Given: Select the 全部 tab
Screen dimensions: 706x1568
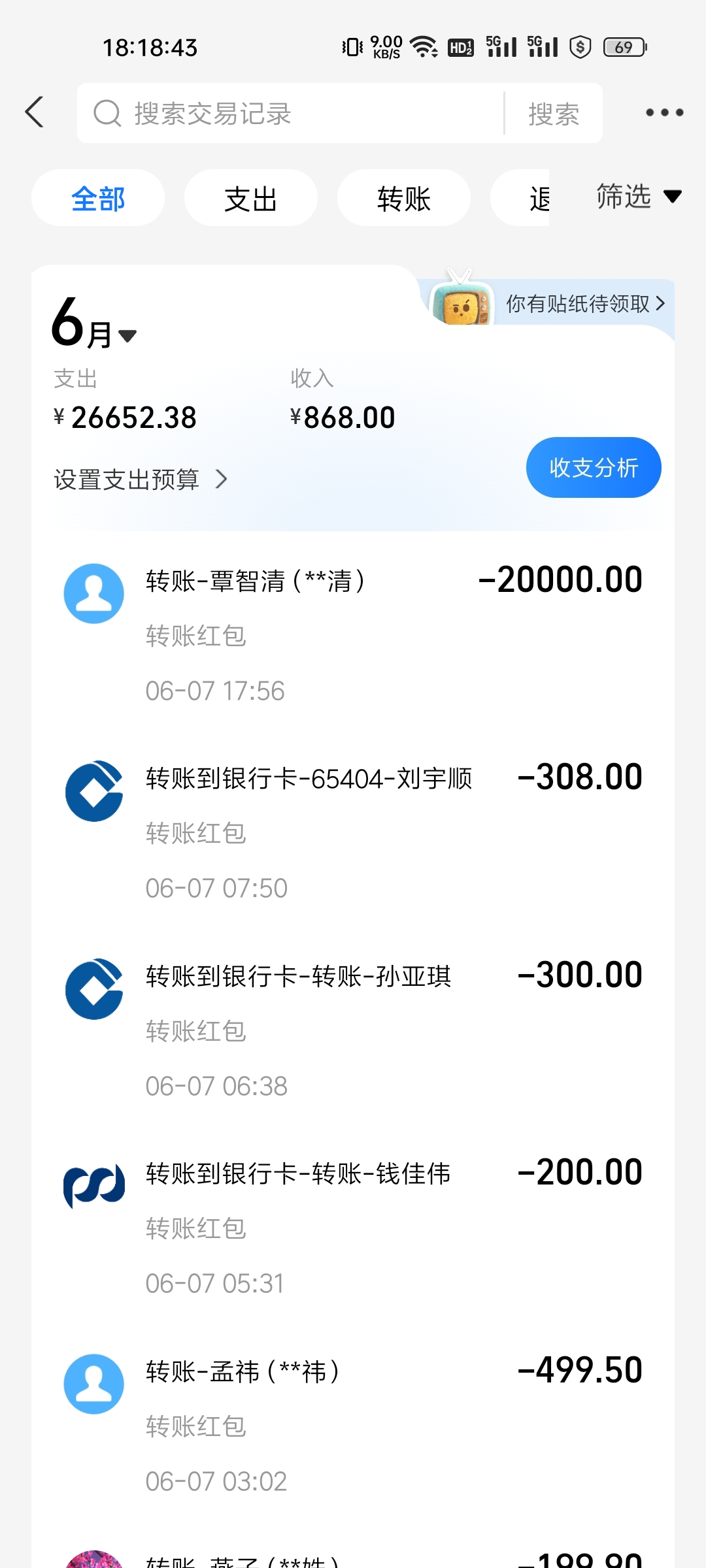Looking at the screenshot, I should [x=98, y=198].
